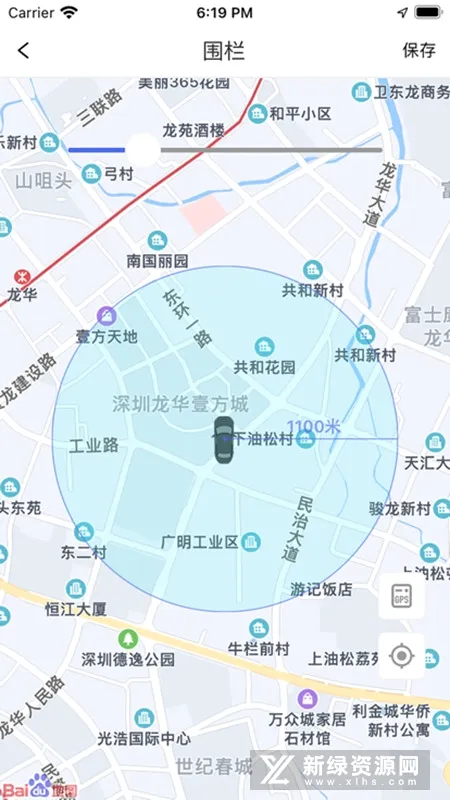Center the map on my location

tap(402, 656)
